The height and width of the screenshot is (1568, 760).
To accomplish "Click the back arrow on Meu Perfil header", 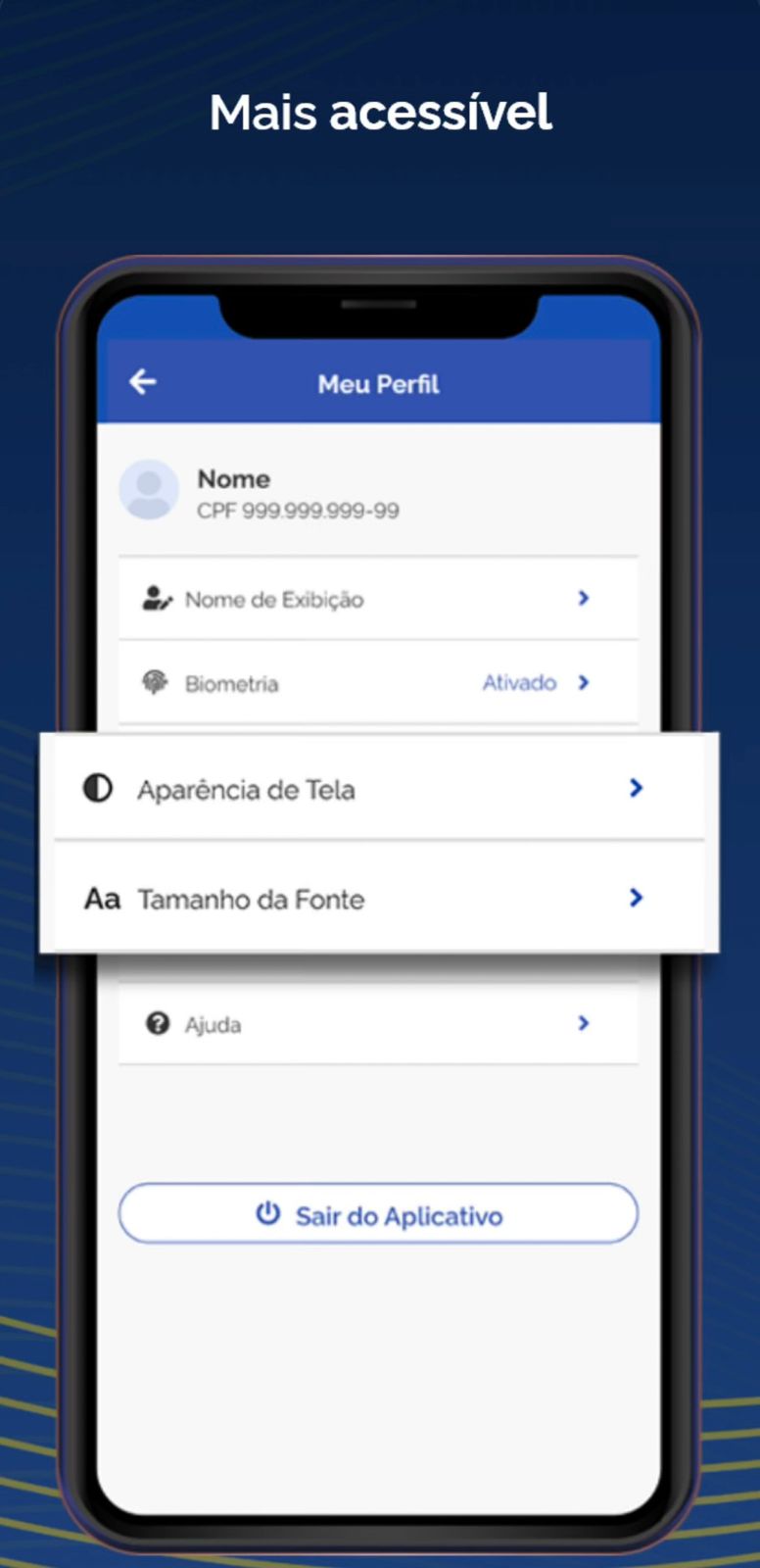I will 142,382.
